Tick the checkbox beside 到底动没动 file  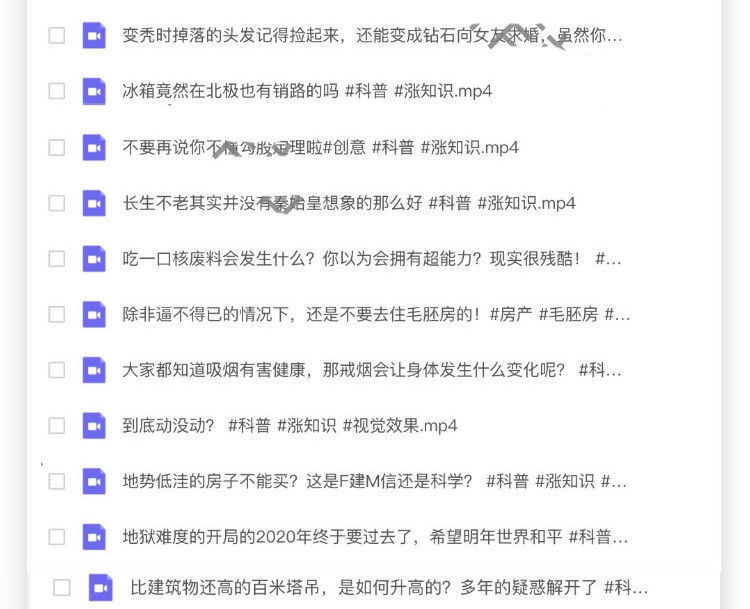tap(57, 426)
